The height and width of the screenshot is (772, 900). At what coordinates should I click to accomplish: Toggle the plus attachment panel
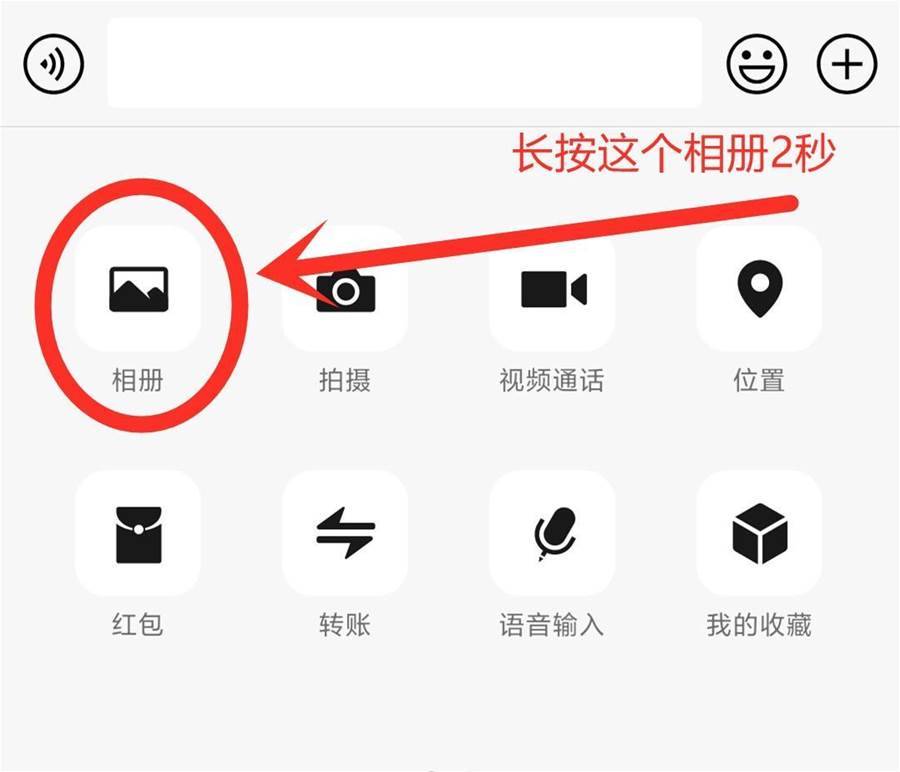tap(847, 65)
